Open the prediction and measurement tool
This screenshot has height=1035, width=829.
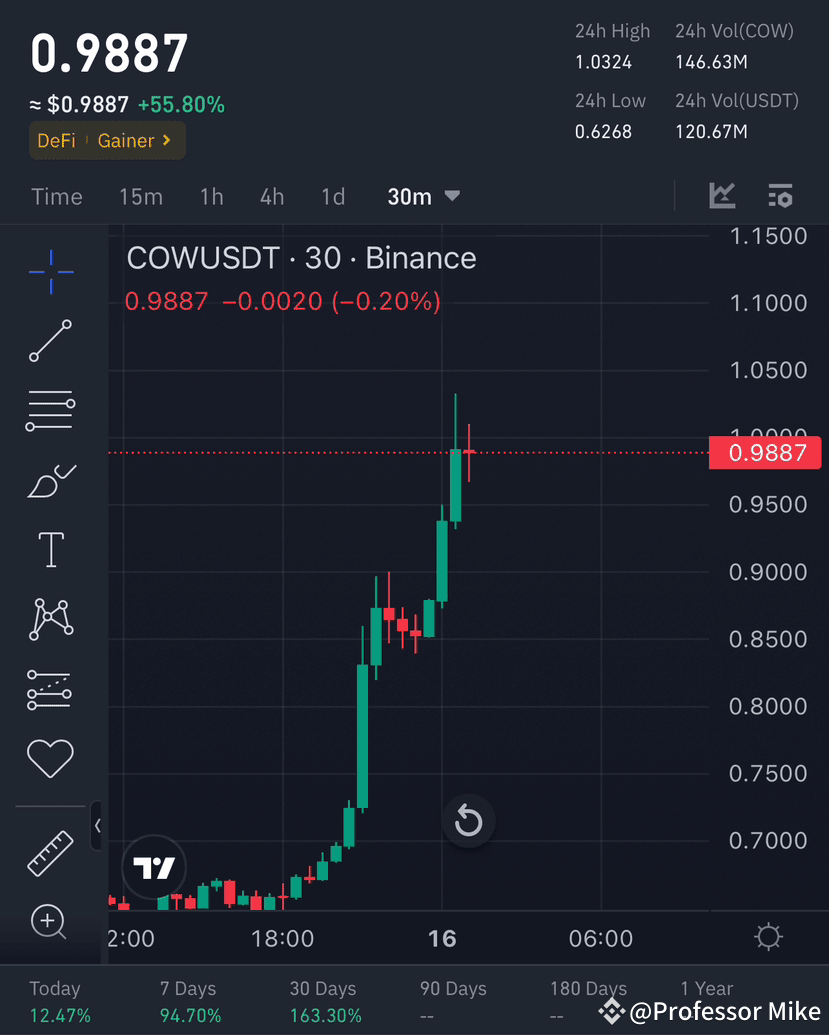50,688
